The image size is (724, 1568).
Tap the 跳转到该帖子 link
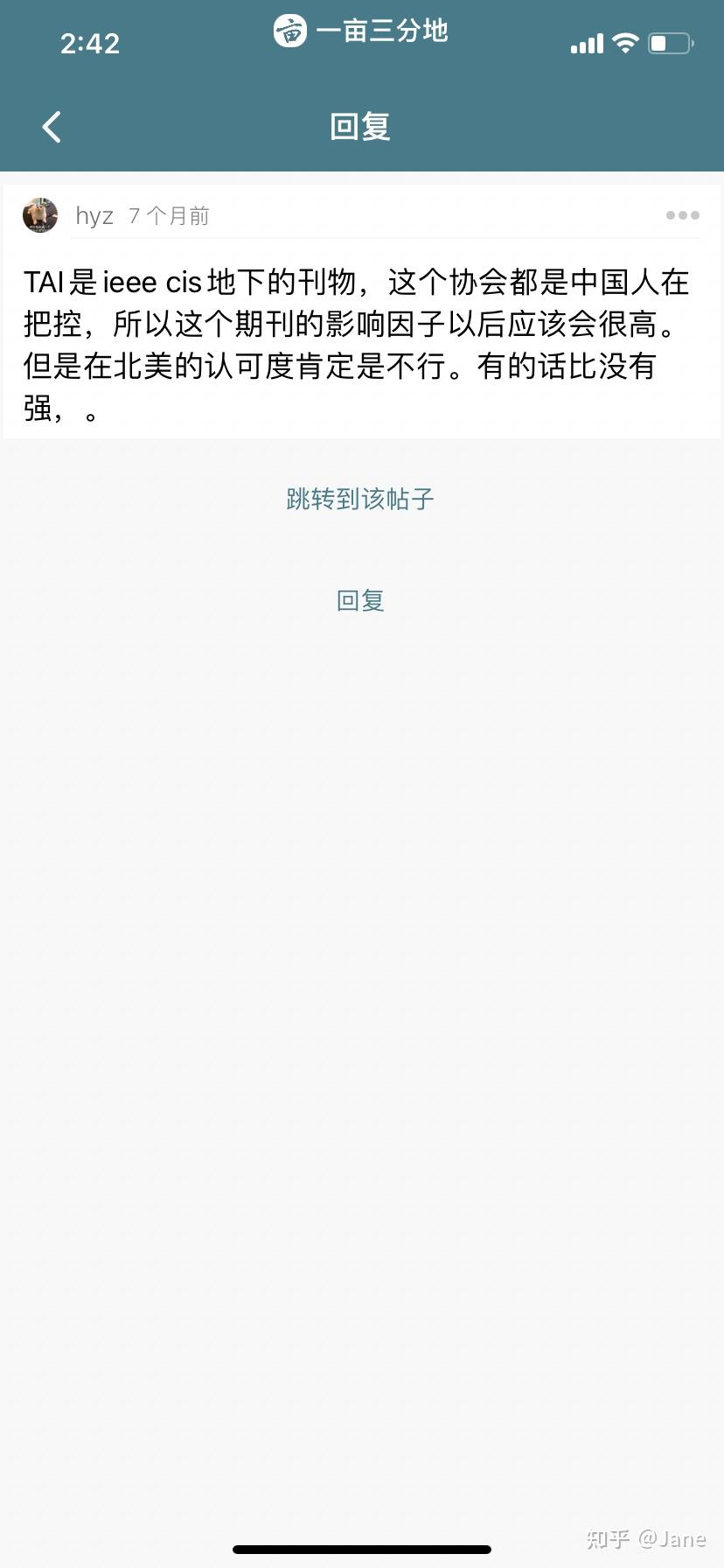click(x=360, y=499)
